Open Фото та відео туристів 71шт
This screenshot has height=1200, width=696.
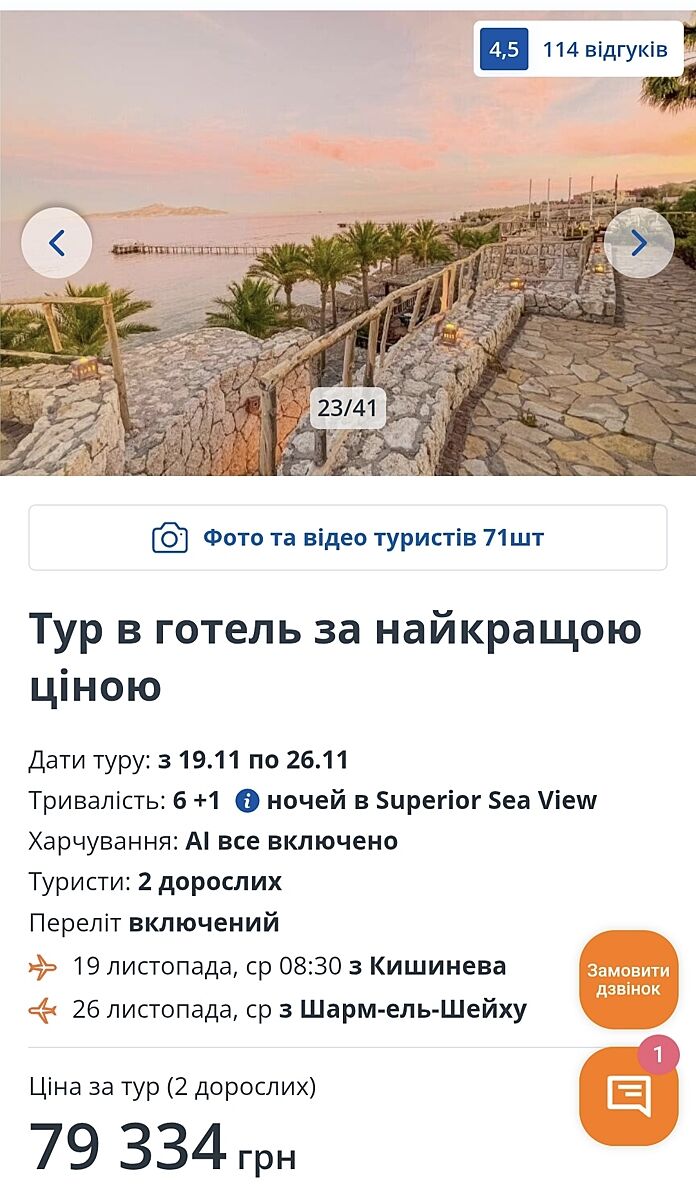click(x=348, y=538)
